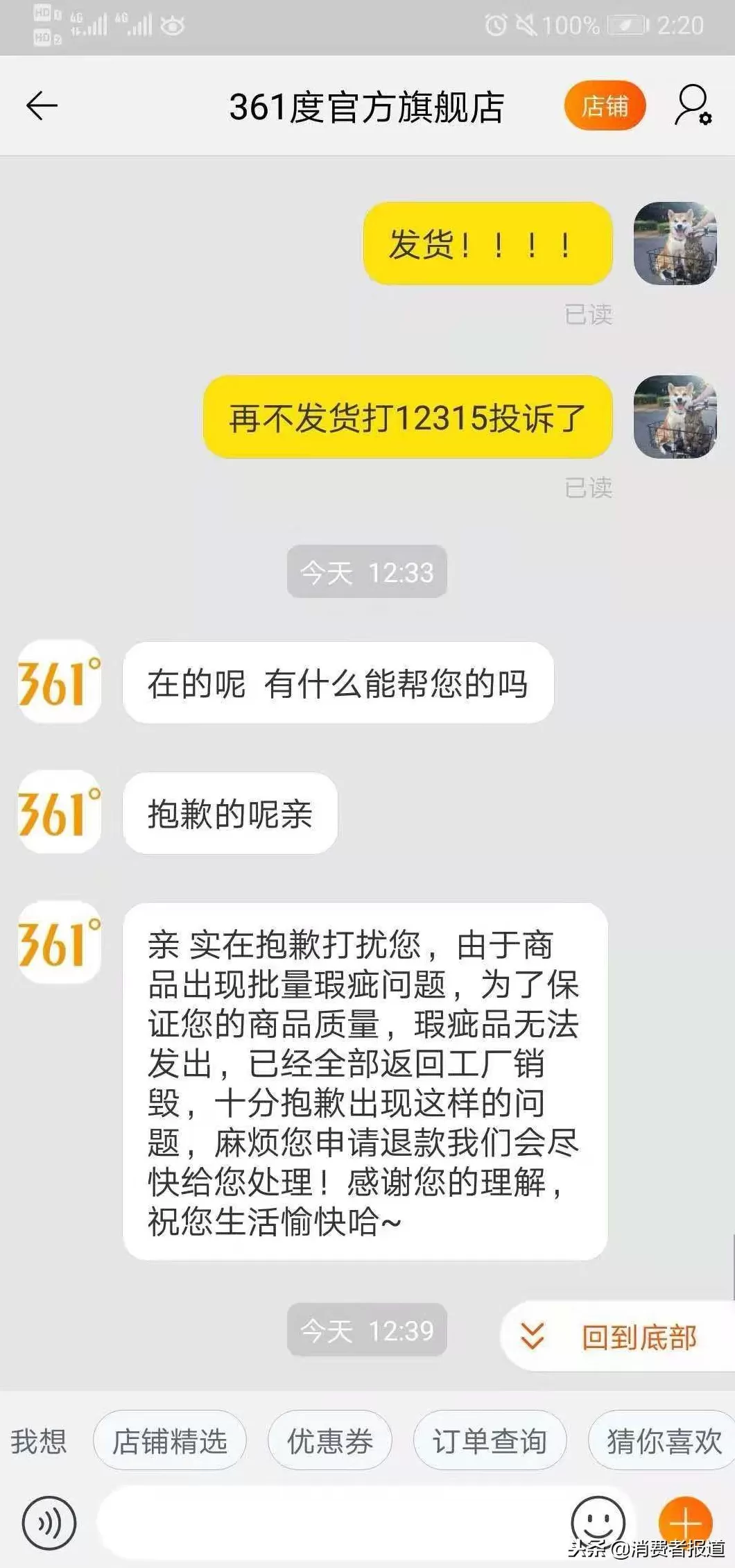
Task: Select the 猜你喜欢 chip
Action: 662,1441
